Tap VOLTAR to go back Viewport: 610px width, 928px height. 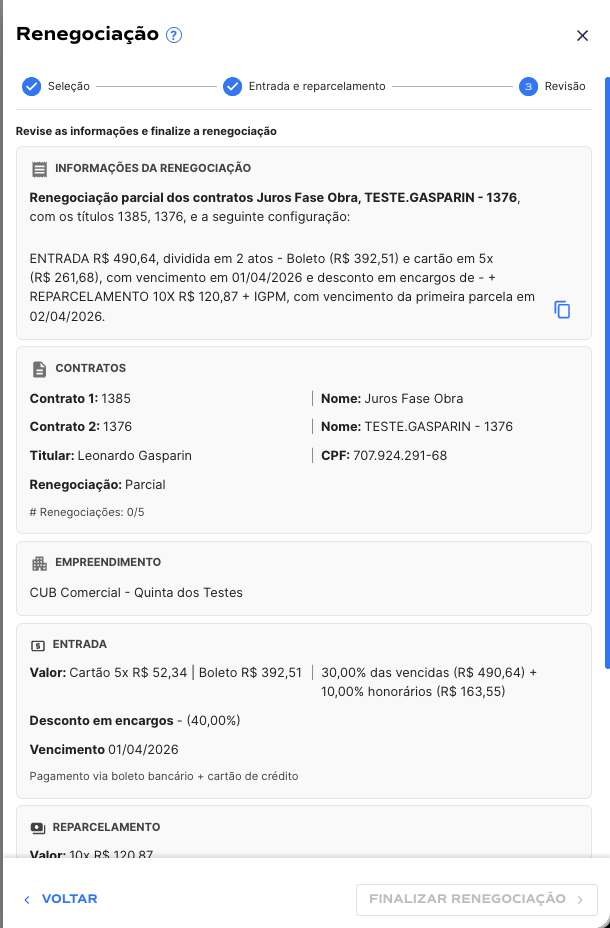pos(61,899)
